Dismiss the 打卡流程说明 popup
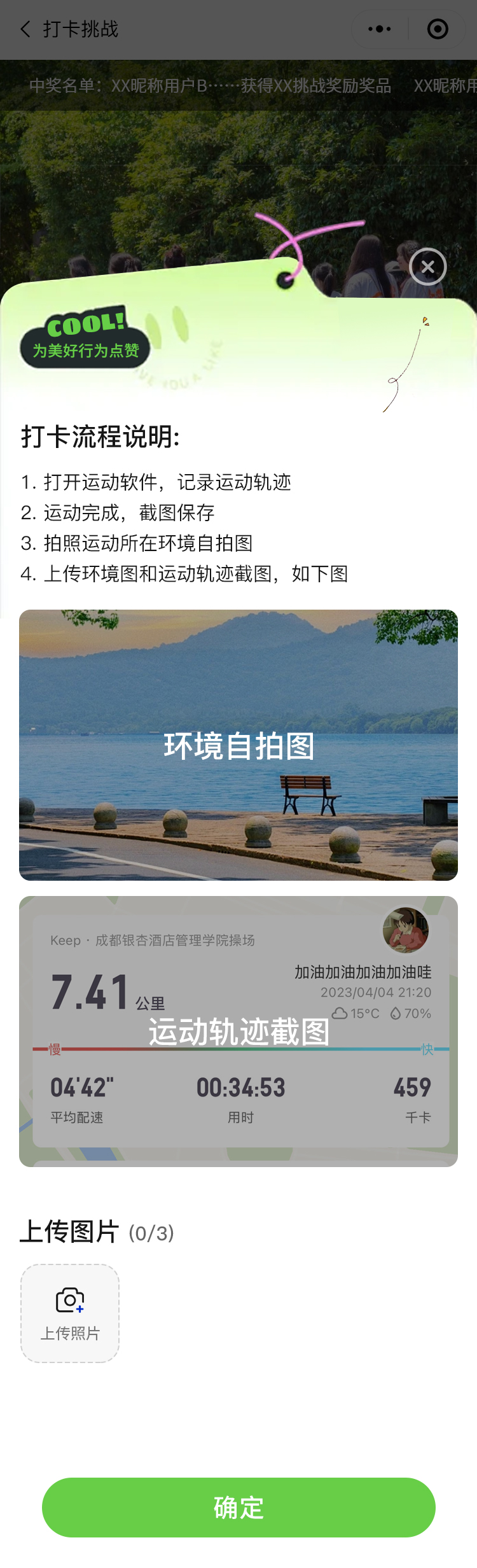 point(428,267)
